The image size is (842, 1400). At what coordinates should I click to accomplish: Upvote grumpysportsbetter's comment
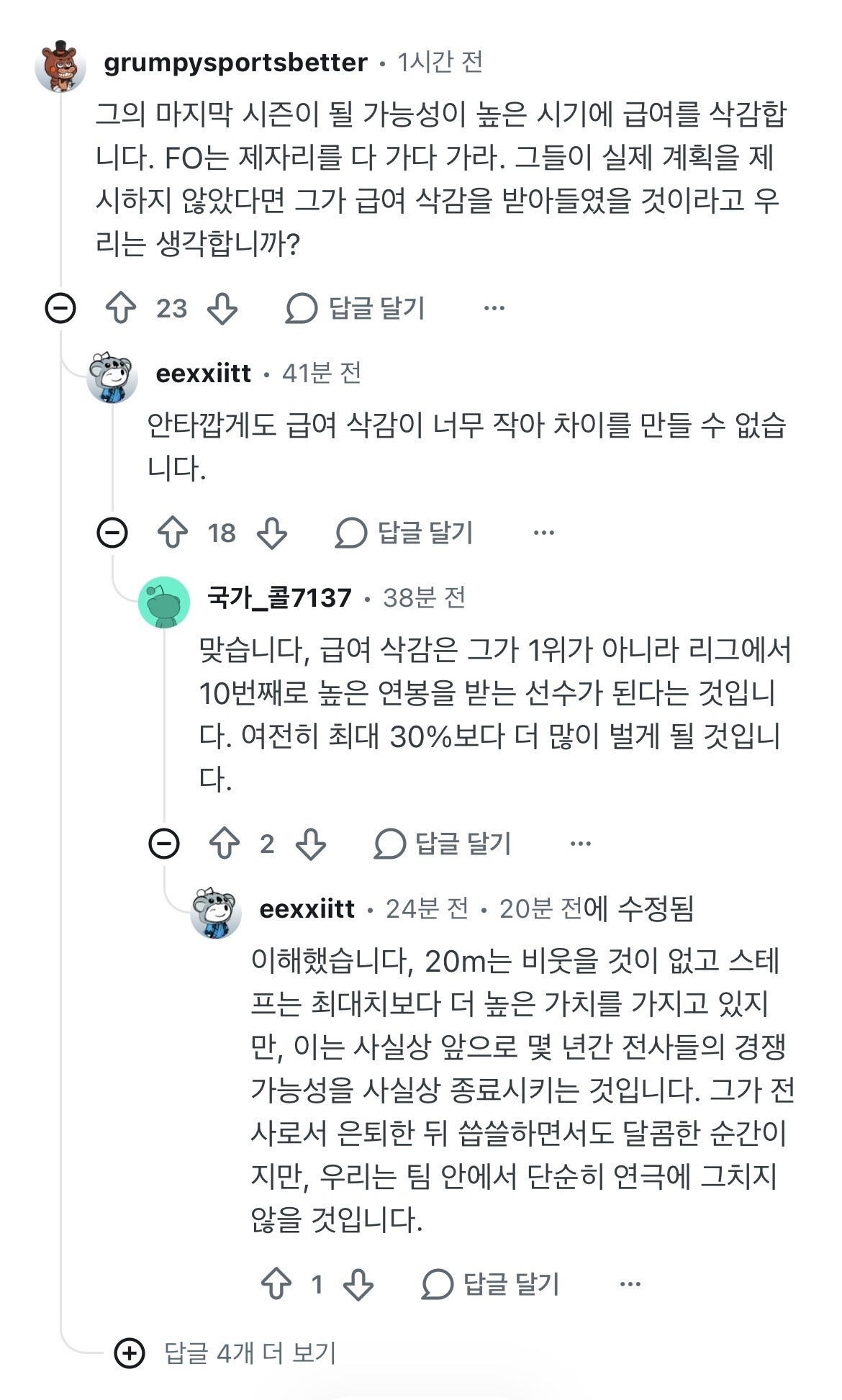pos(121,308)
